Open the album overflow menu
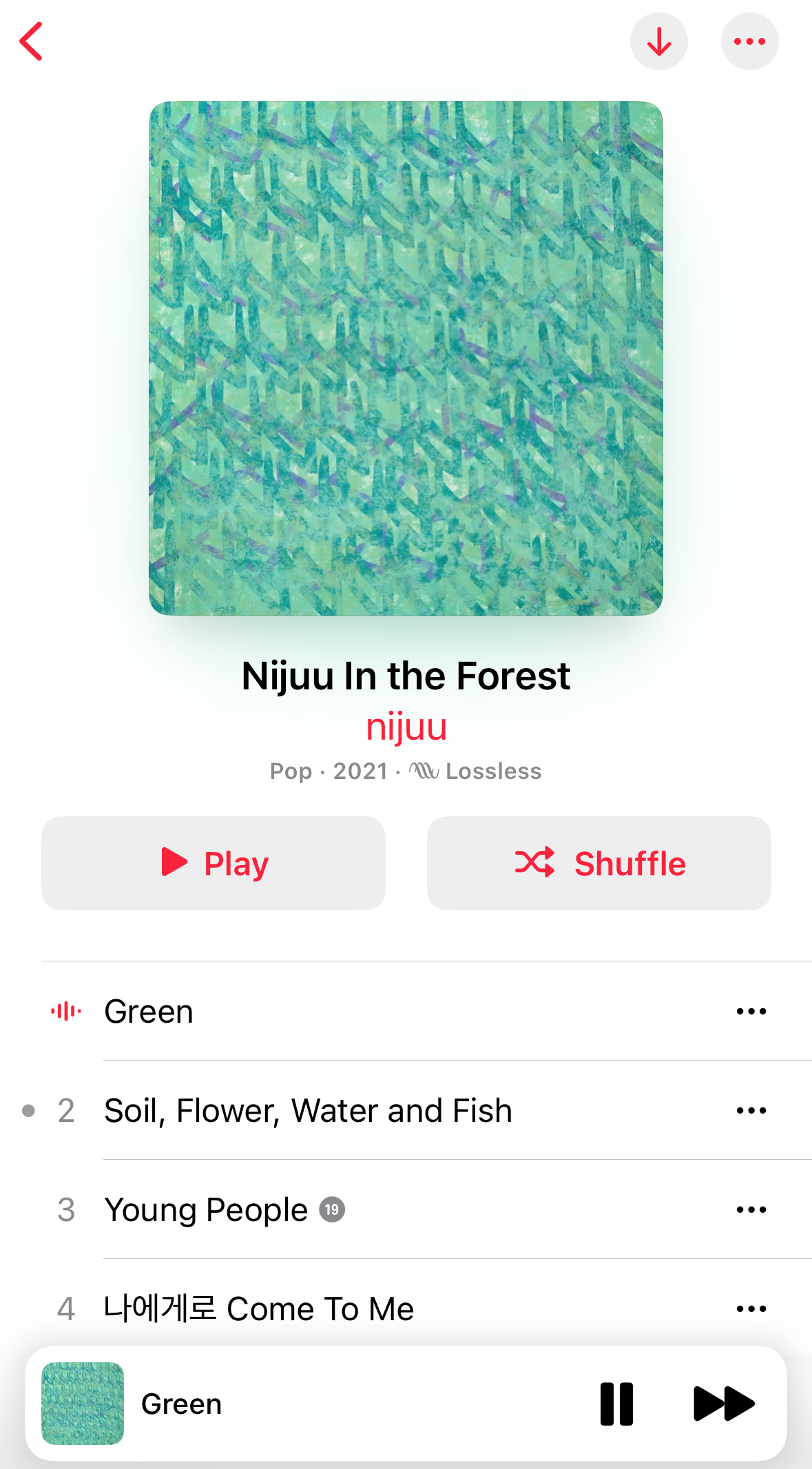This screenshot has width=812, height=1469. (749, 41)
